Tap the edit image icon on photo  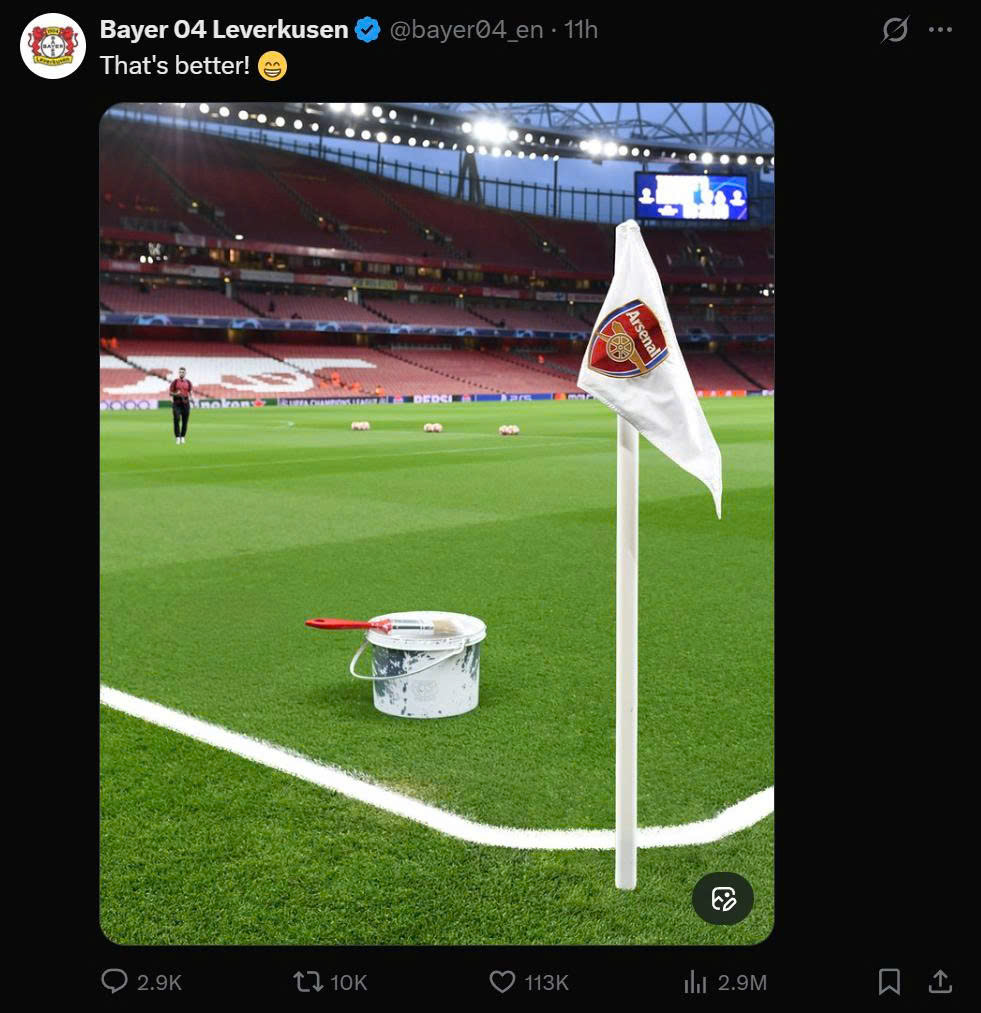click(x=723, y=898)
